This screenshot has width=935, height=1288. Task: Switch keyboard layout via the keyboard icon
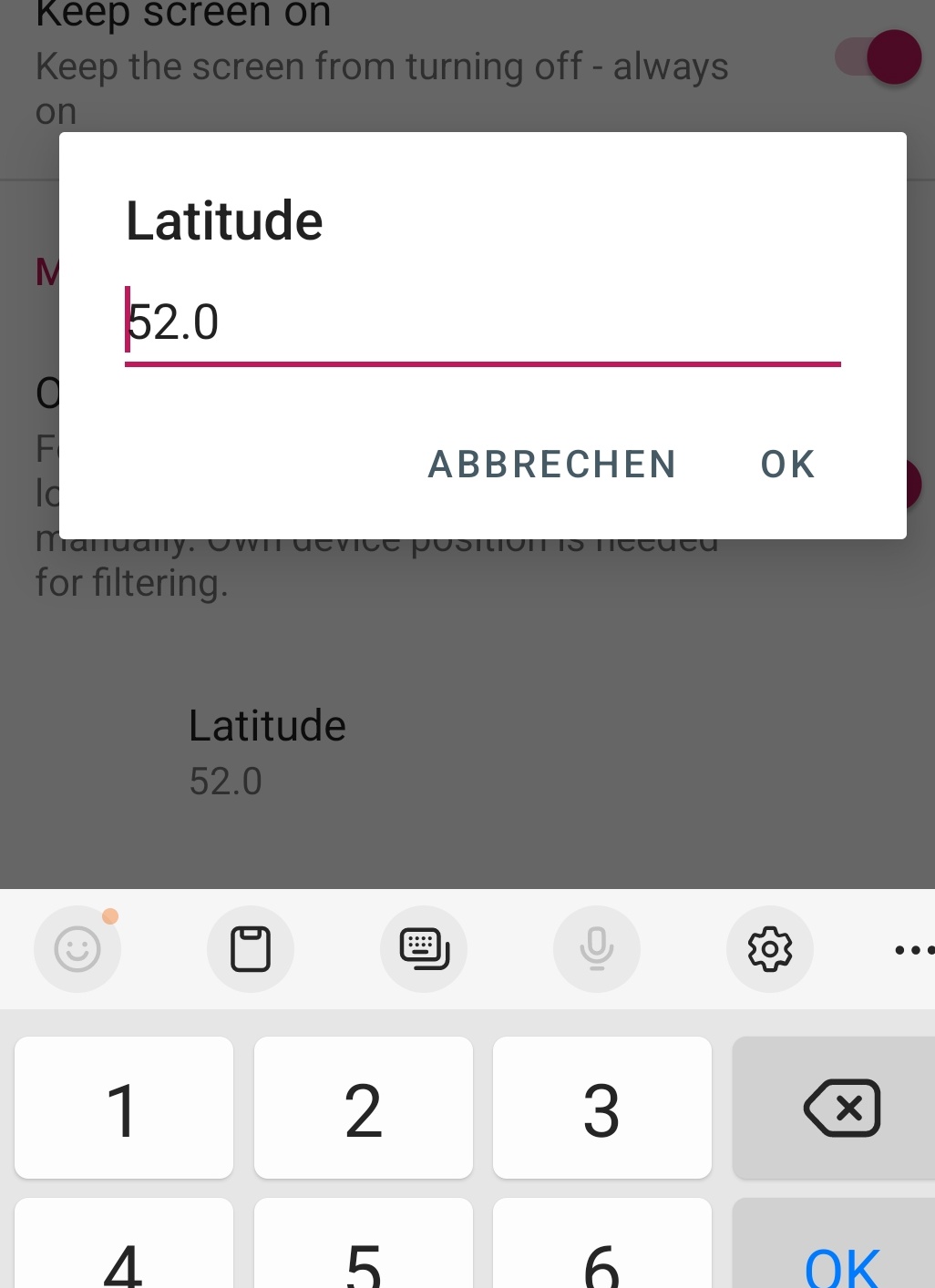pyautogui.click(x=424, y=948)
